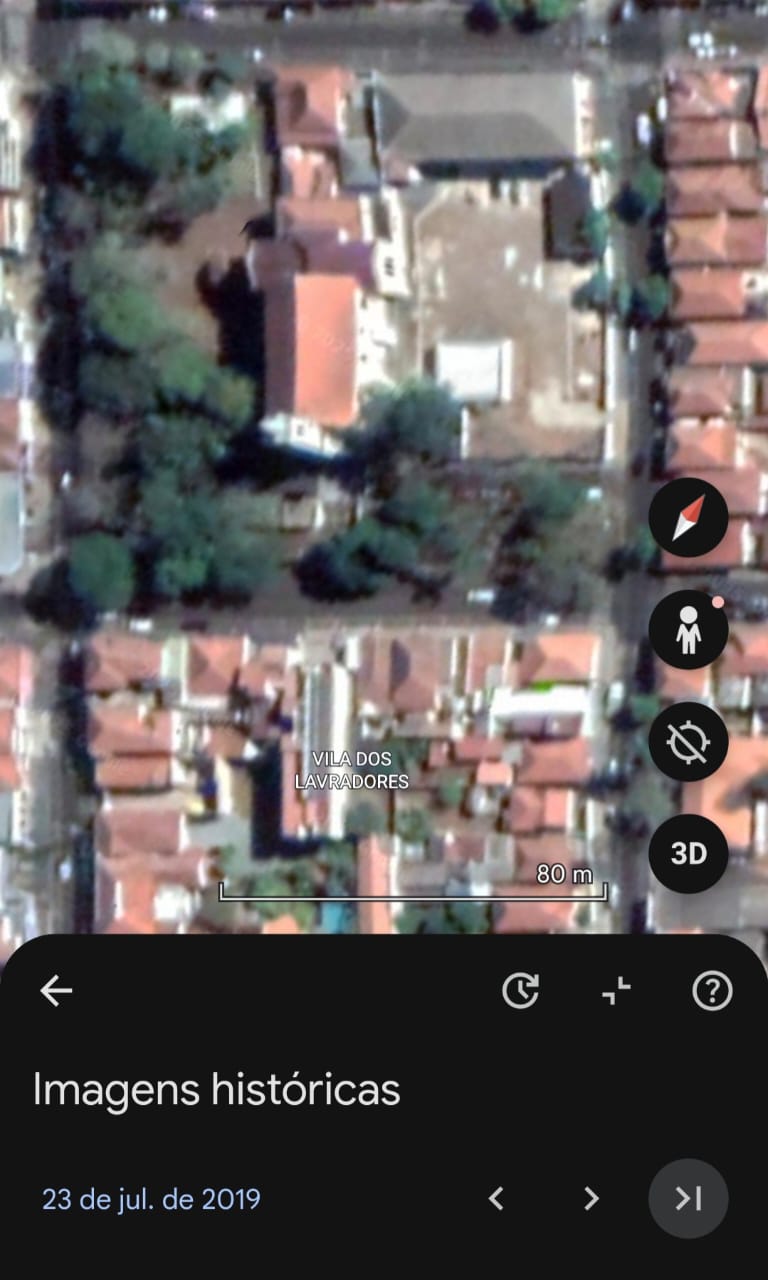Show the previous historical image date
This screenshot has width=768, height=1280.
pyautogui.click(x=496, y=1198)
